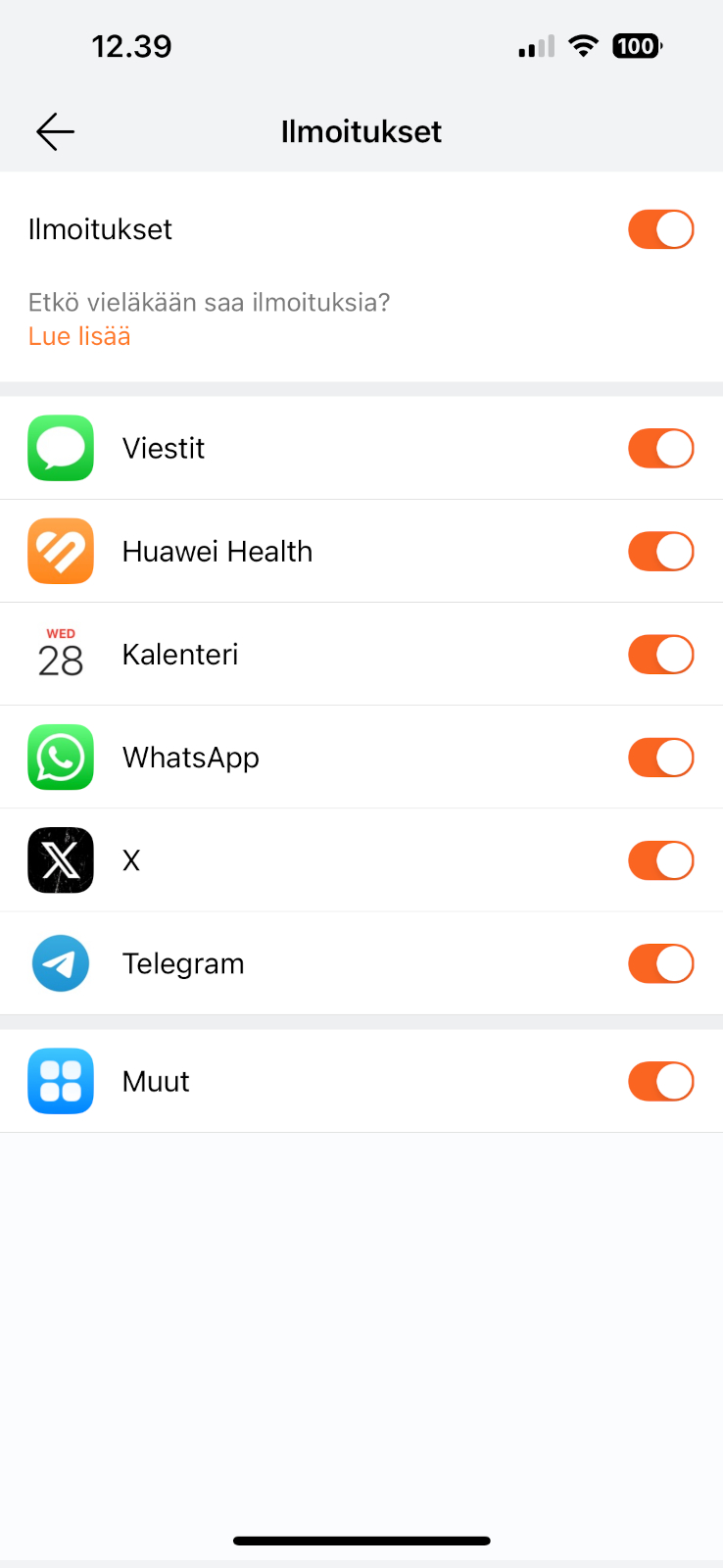Toggle Huawei Health notifications off
This screenshot has width=723, height=1568.
661,552
